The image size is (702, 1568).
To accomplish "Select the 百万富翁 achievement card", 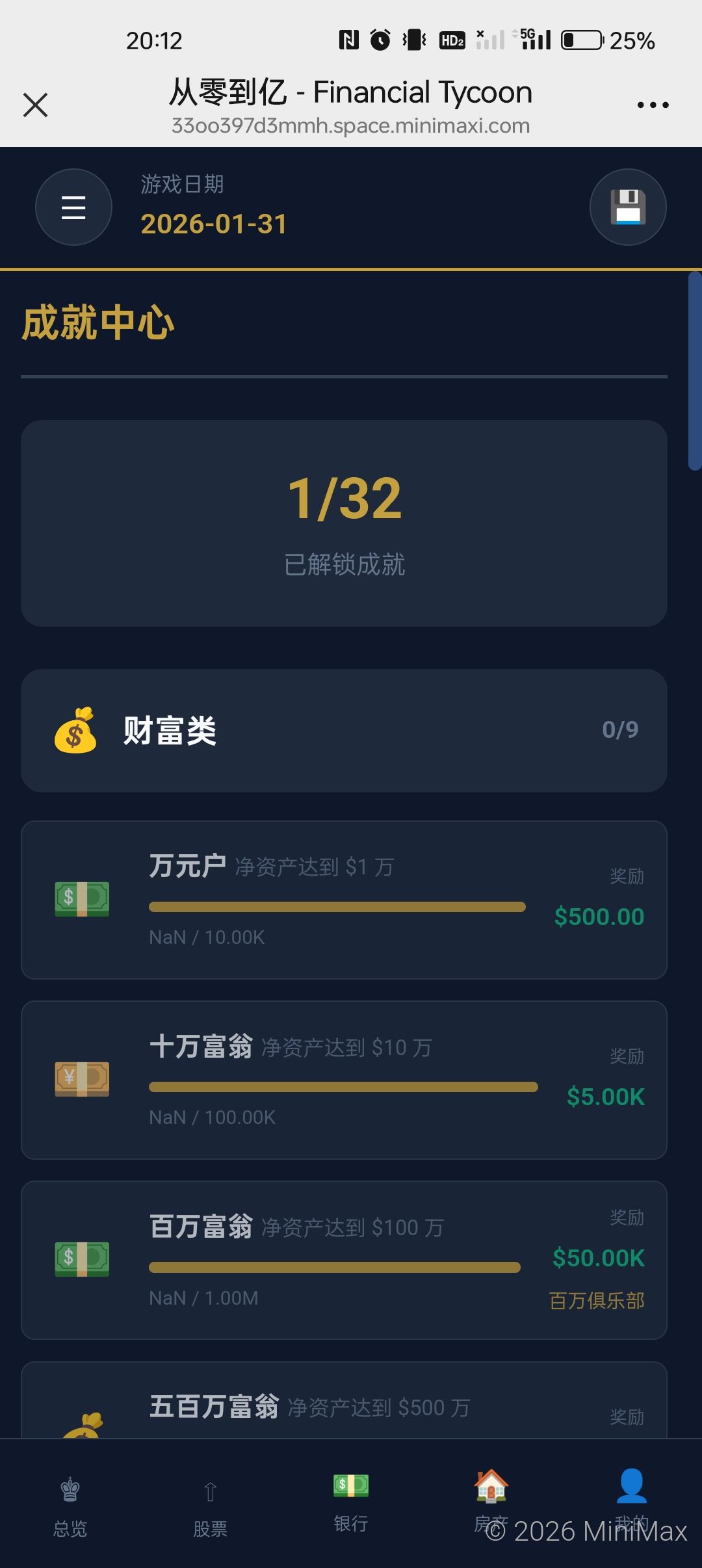I will pyautogui.click(x=344, y=1260).
